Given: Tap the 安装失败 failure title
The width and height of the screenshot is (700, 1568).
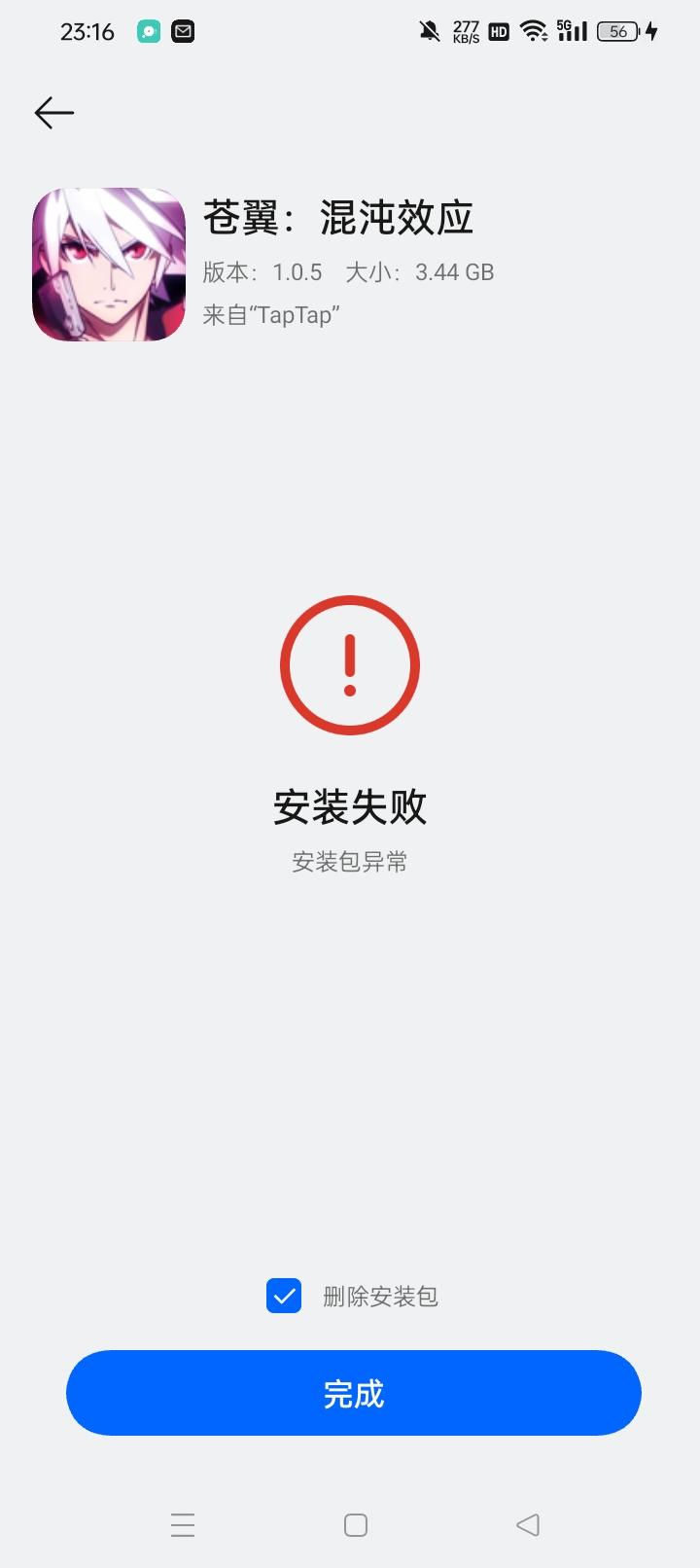Looking at the screenshot, I should pyautogui.click(x=350, y=806).
